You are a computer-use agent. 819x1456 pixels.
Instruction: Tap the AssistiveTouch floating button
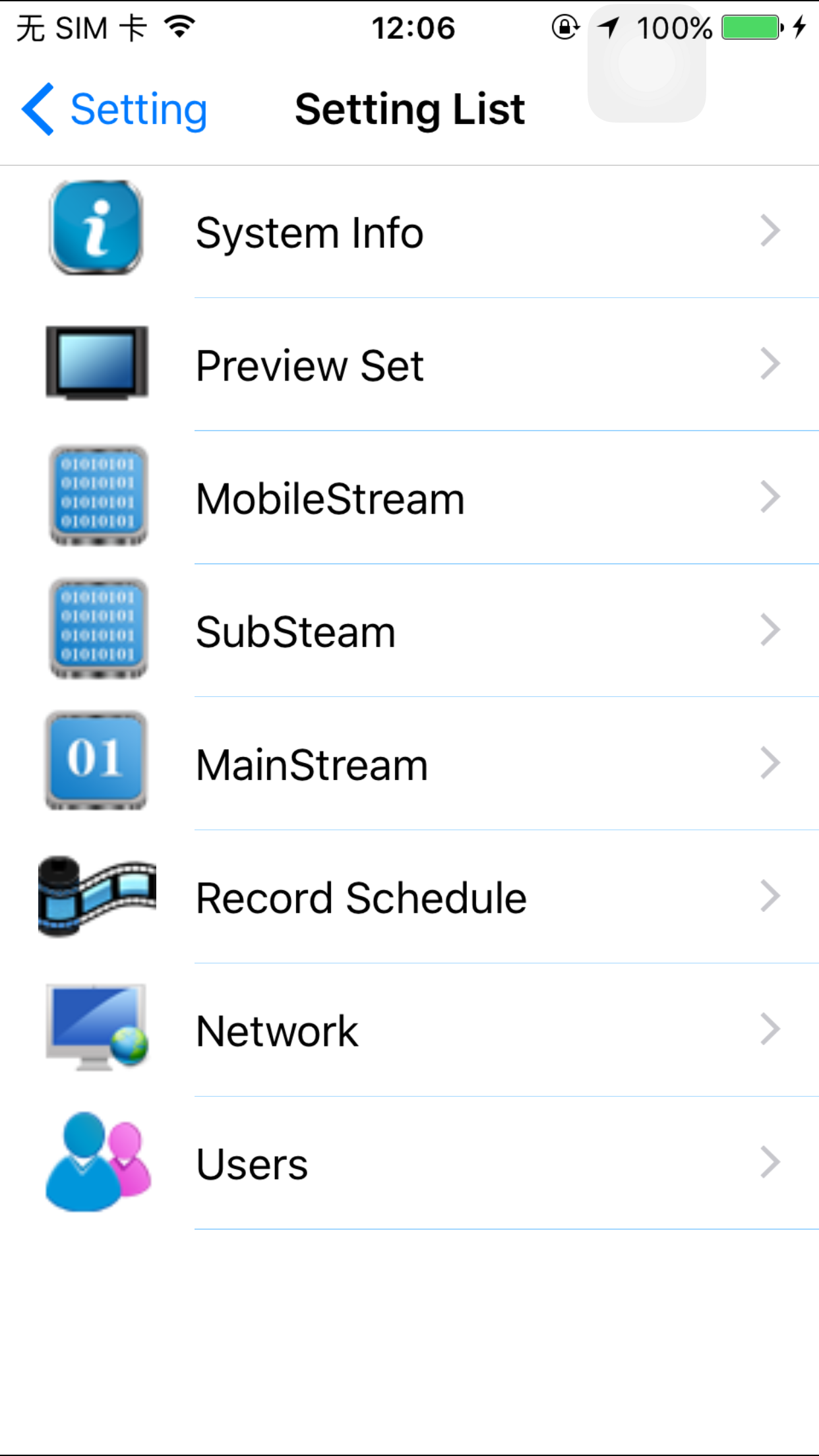tap(647, 64)
